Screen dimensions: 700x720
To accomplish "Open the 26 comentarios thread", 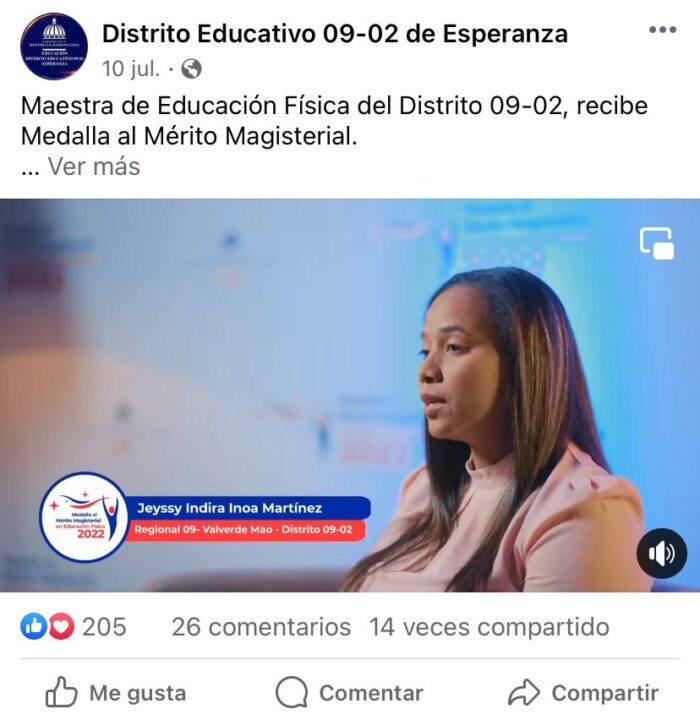I will [261, 627].
